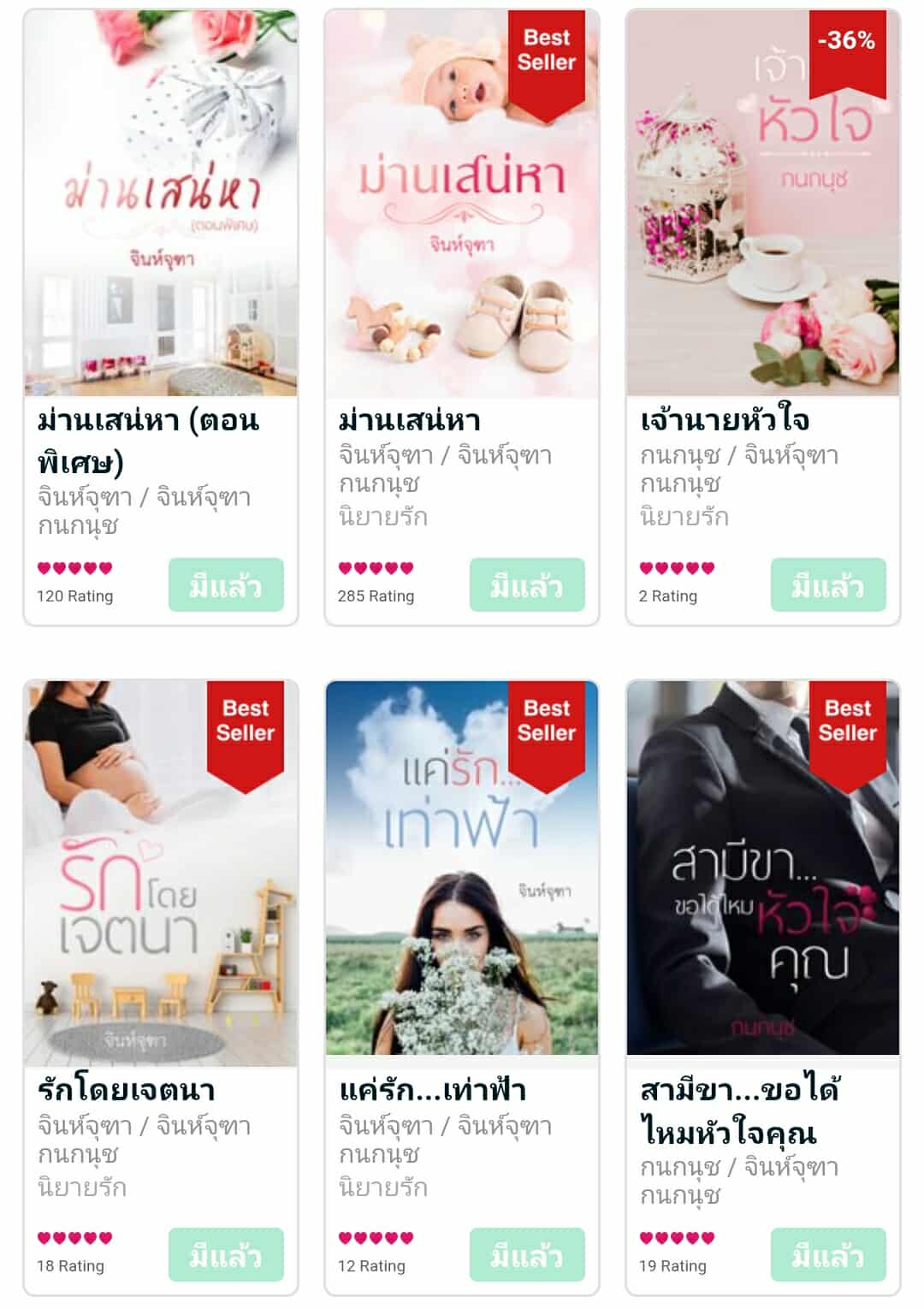Tap มีแล้ว button for สามีขา...ขอได้ไหมหัวใจคุณ
924x1309 pixels.
pos(828,1255)
